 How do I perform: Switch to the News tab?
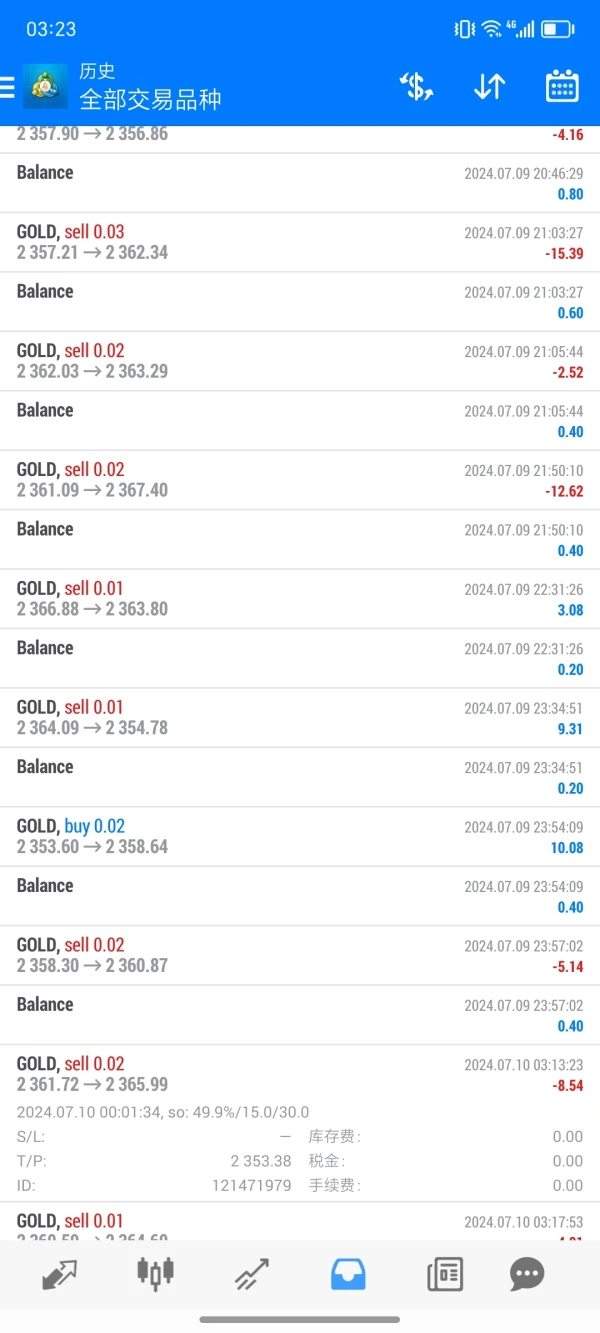click(x=444, y=1273)
